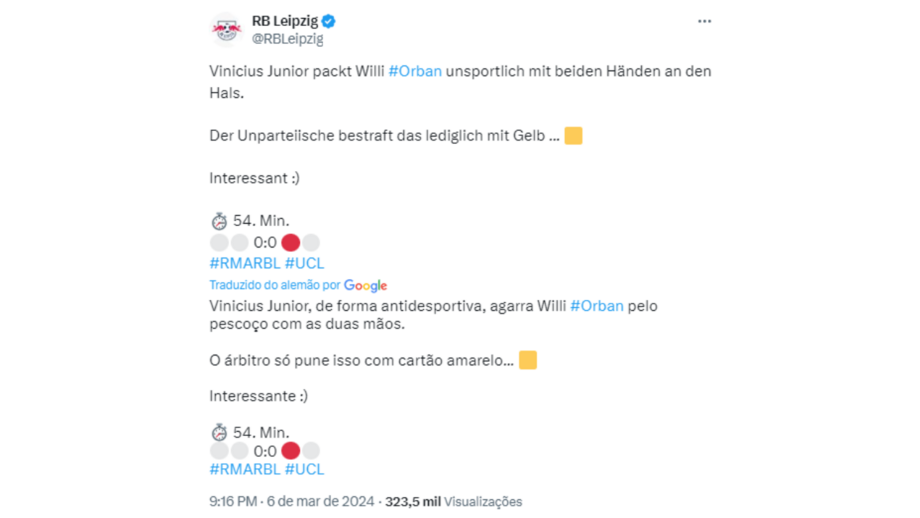The width and height of the screenshot is (920, 518).
Task: Open #RMARBL in the original German post
Action: coord(245,263)
